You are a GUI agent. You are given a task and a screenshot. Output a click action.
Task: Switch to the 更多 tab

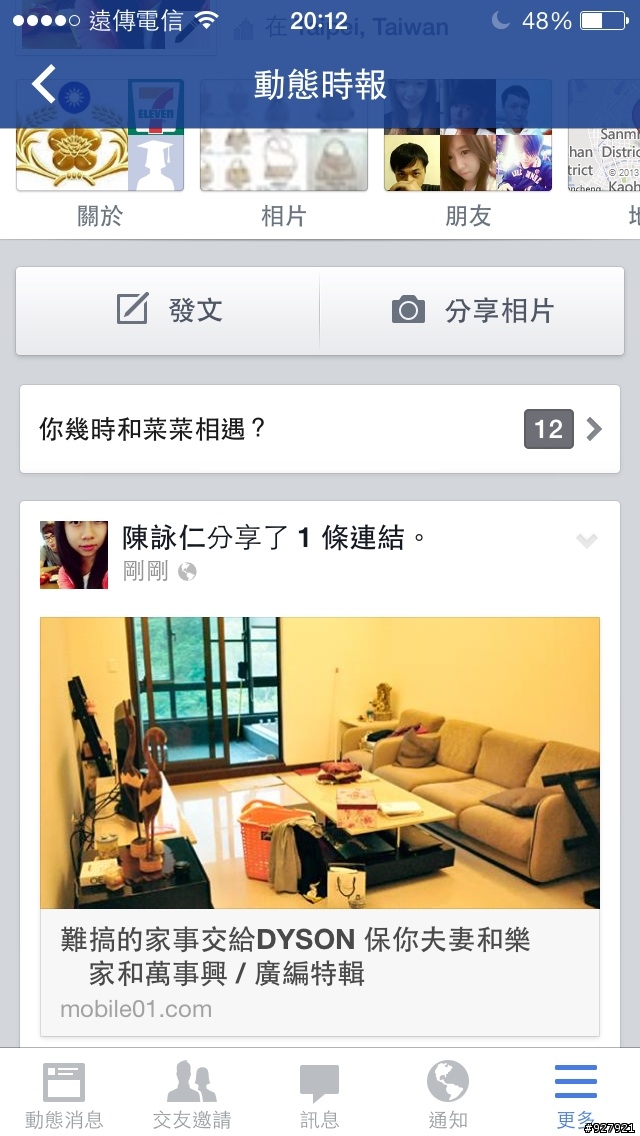pyautogui.click(x=576, y=1096)
